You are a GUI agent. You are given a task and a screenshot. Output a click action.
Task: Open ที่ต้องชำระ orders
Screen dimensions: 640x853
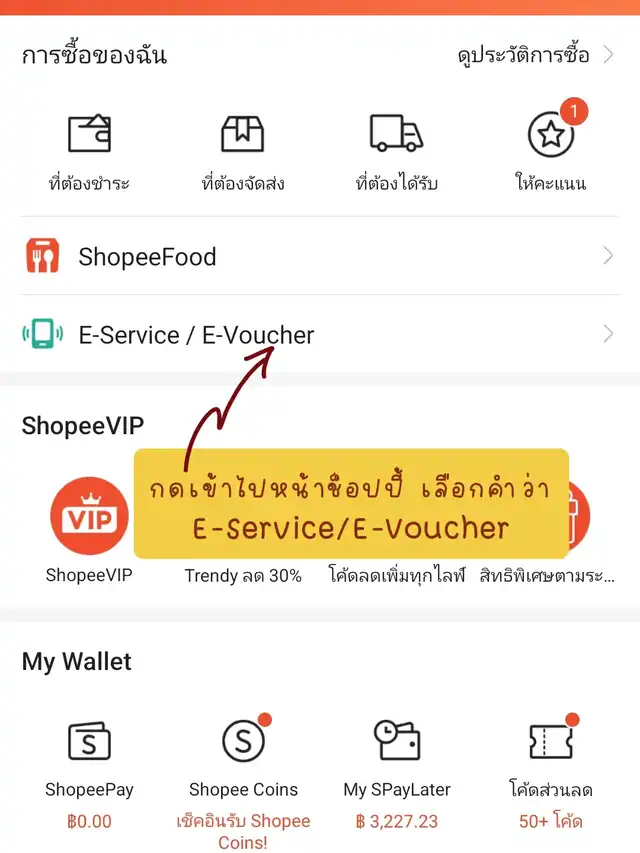(x=89, y=153)
